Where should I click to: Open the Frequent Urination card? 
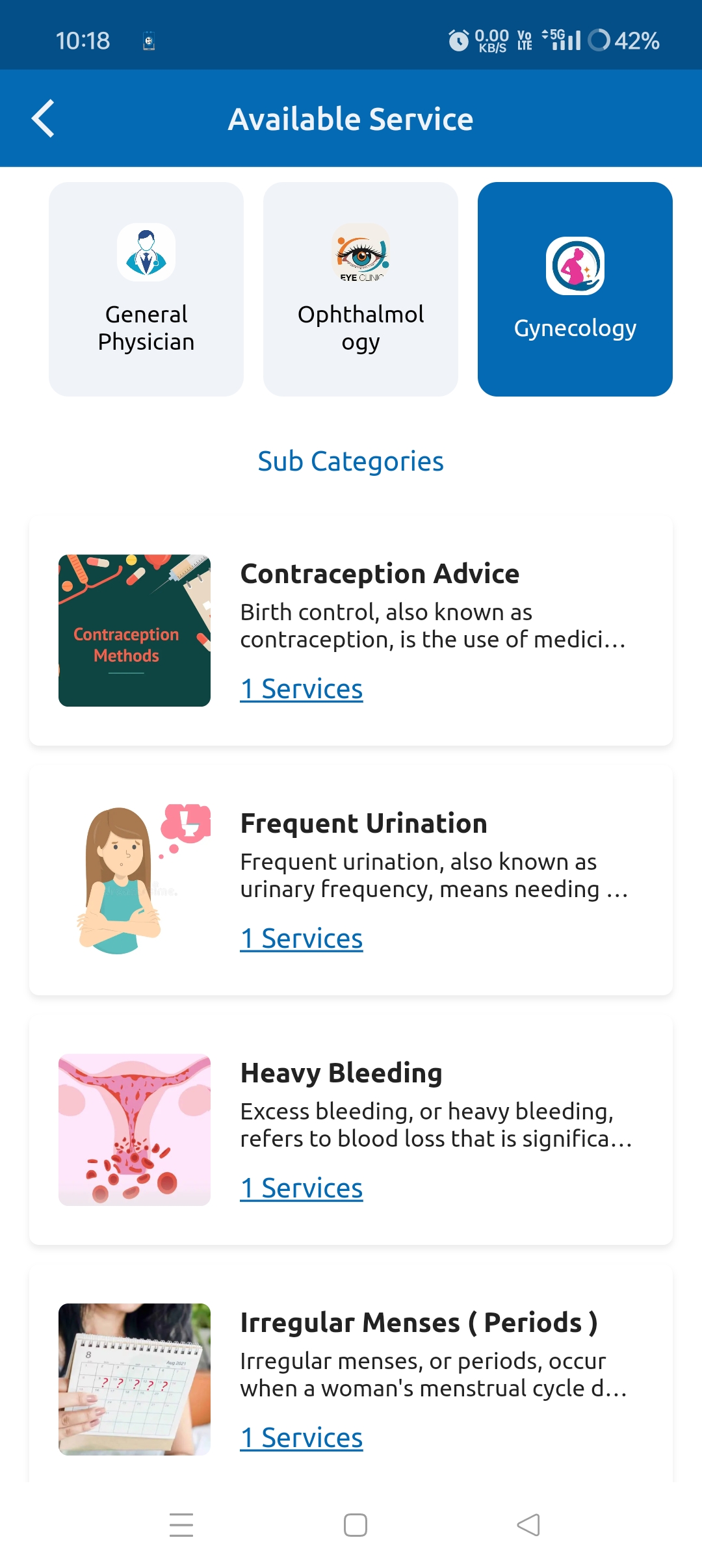(364, 824)
